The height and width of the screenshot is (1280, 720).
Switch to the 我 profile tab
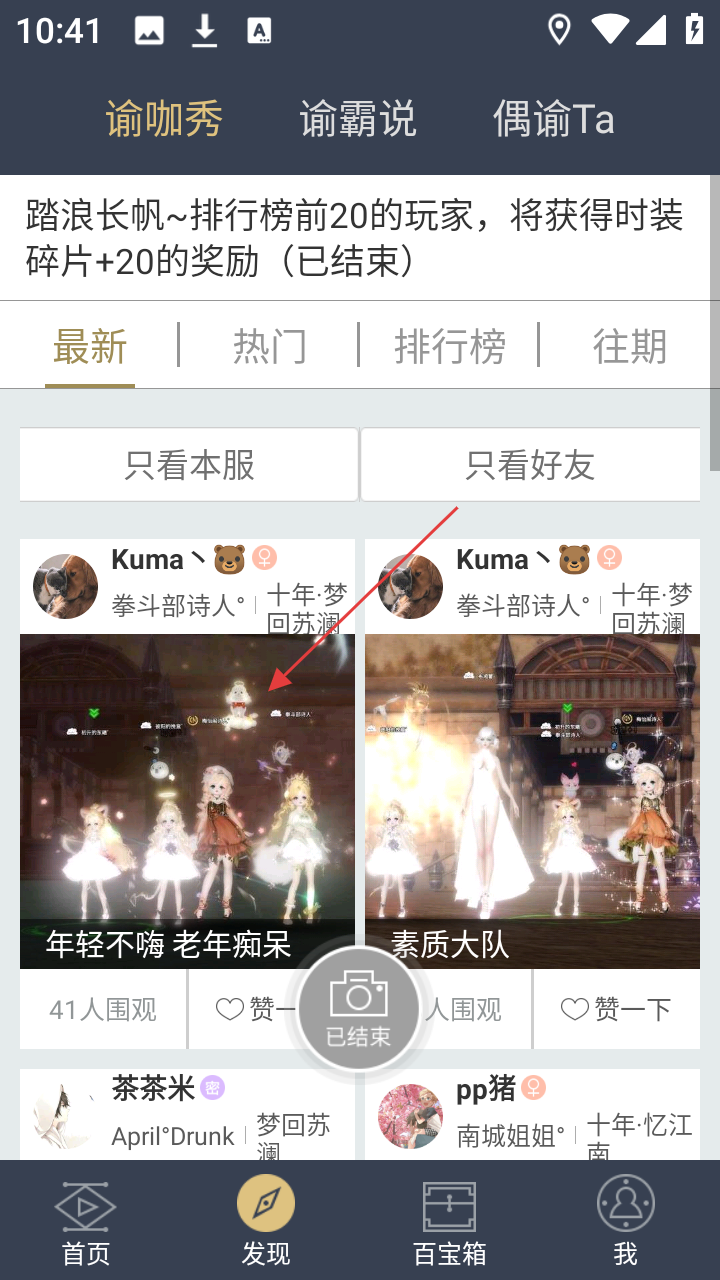(625, 1220)
